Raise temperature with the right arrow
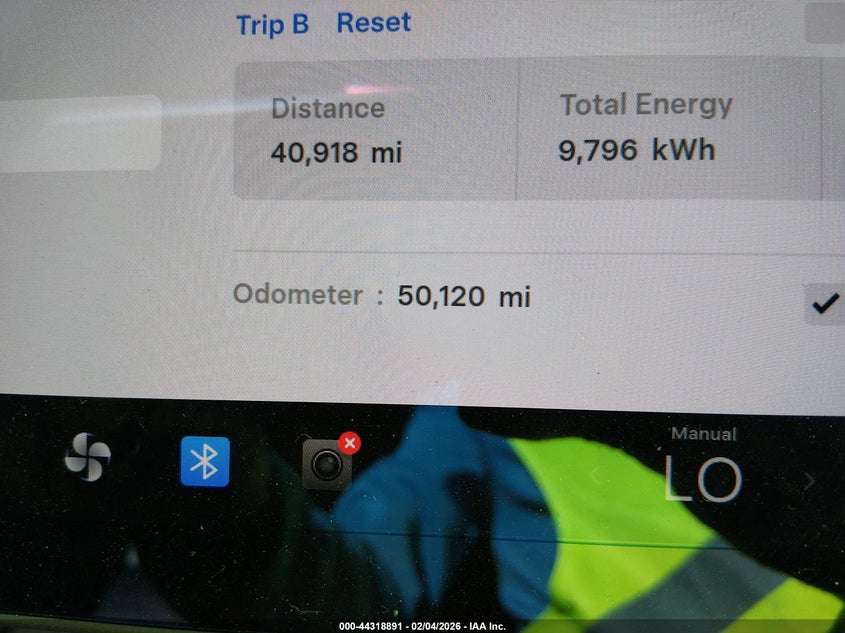The width and height of the screenshot is (845, 633). coord(809,480)
